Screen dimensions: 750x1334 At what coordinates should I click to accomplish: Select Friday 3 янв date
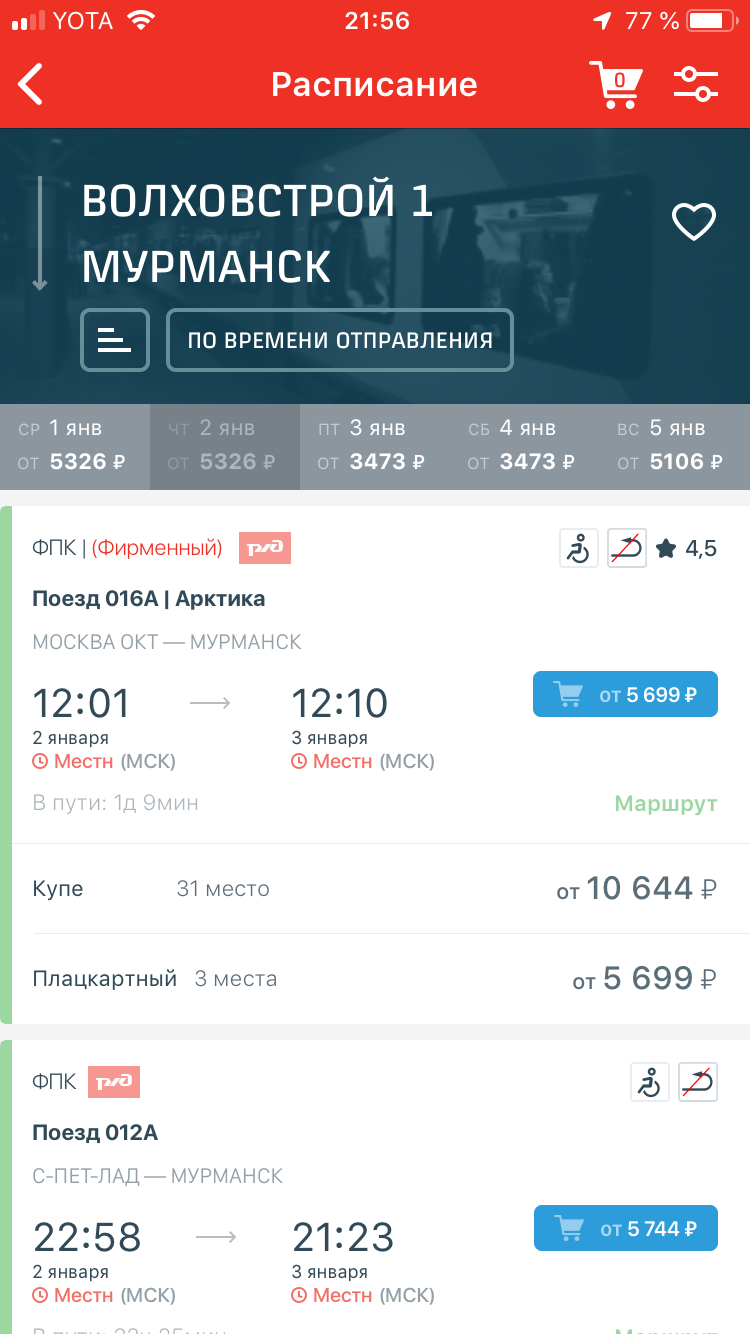(x=375, y=446)
